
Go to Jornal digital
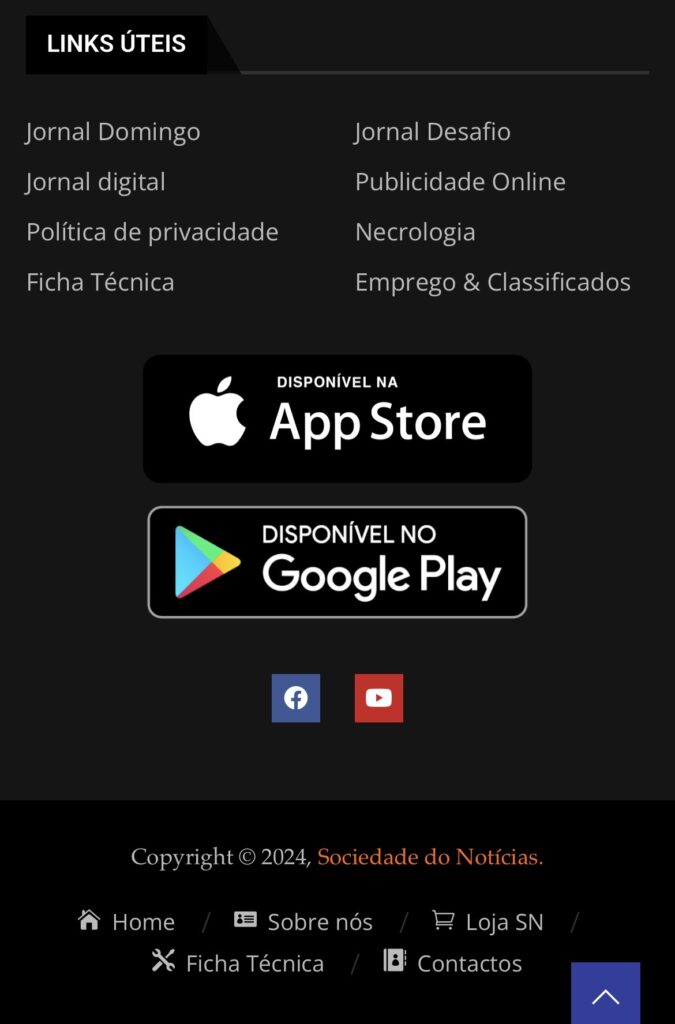click(96, 182)
